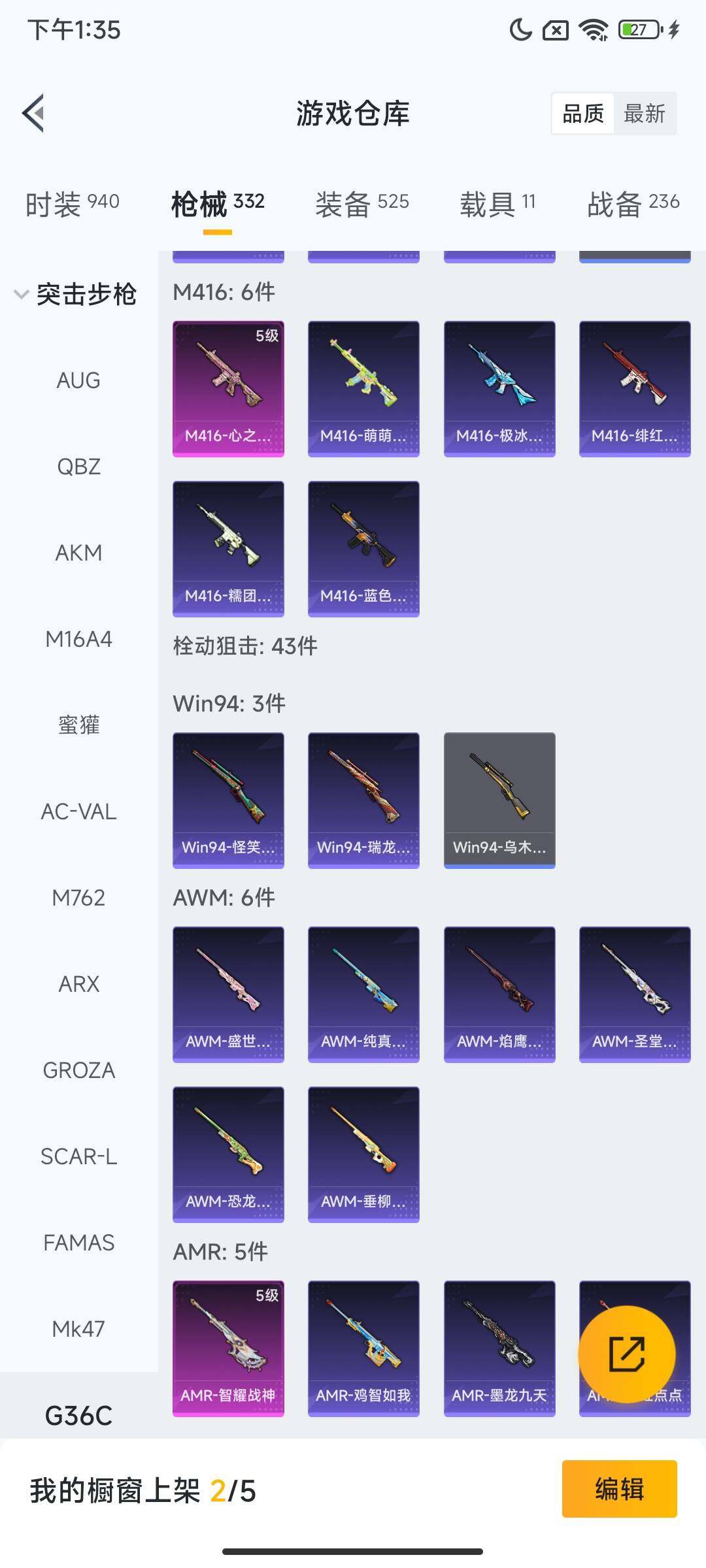
Task: Switch sorting to 最新
Action: point(645,113)
